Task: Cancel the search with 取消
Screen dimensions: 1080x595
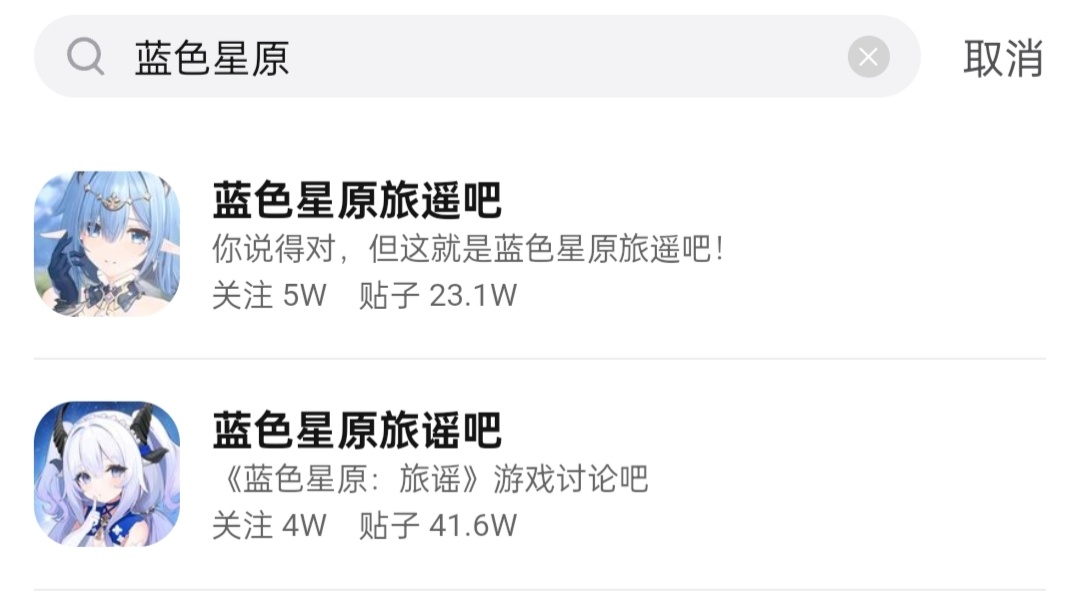Action: (x=1002, y=59)
